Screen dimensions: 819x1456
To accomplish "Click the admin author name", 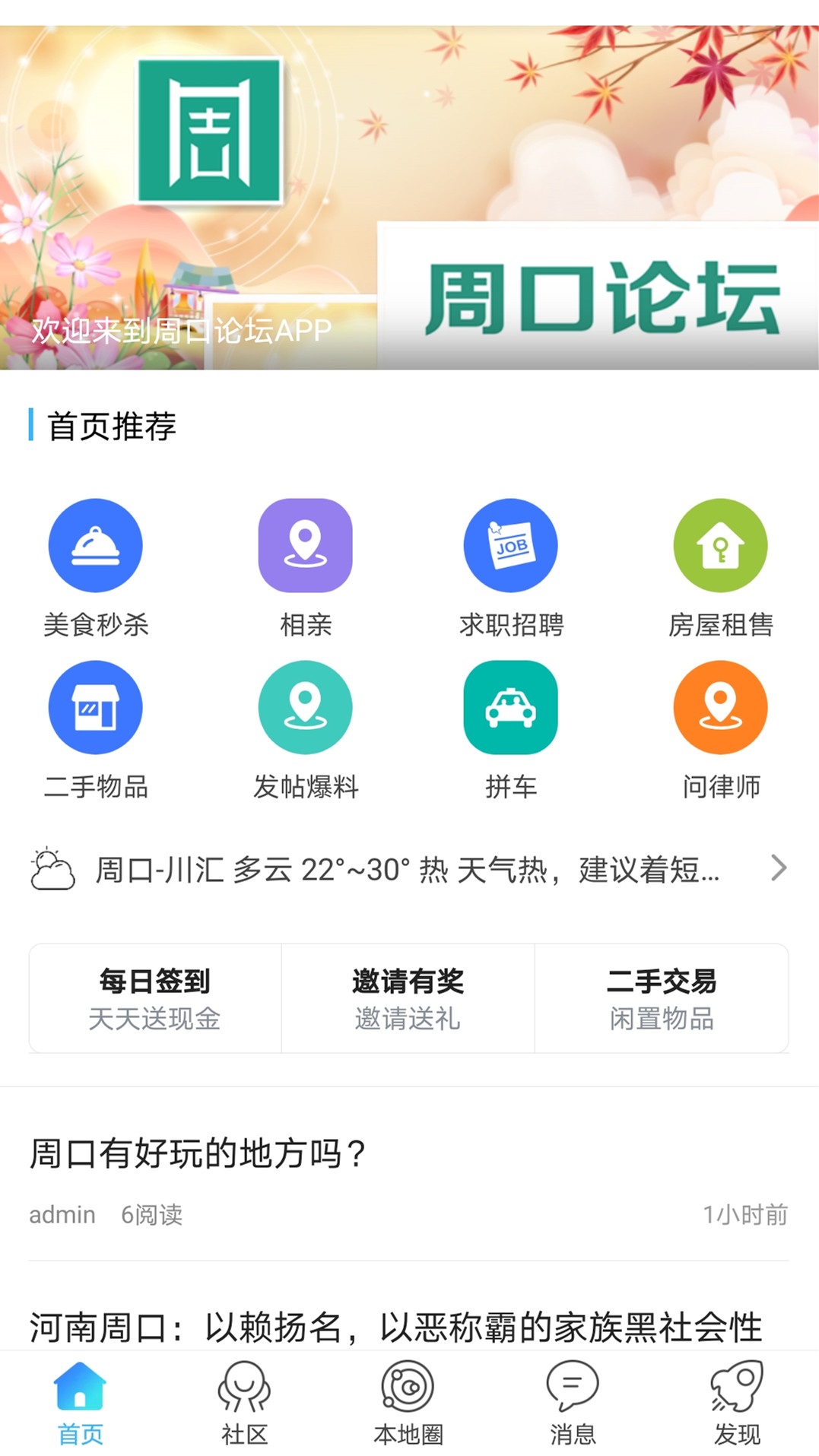I will (x=62, y=1214).
